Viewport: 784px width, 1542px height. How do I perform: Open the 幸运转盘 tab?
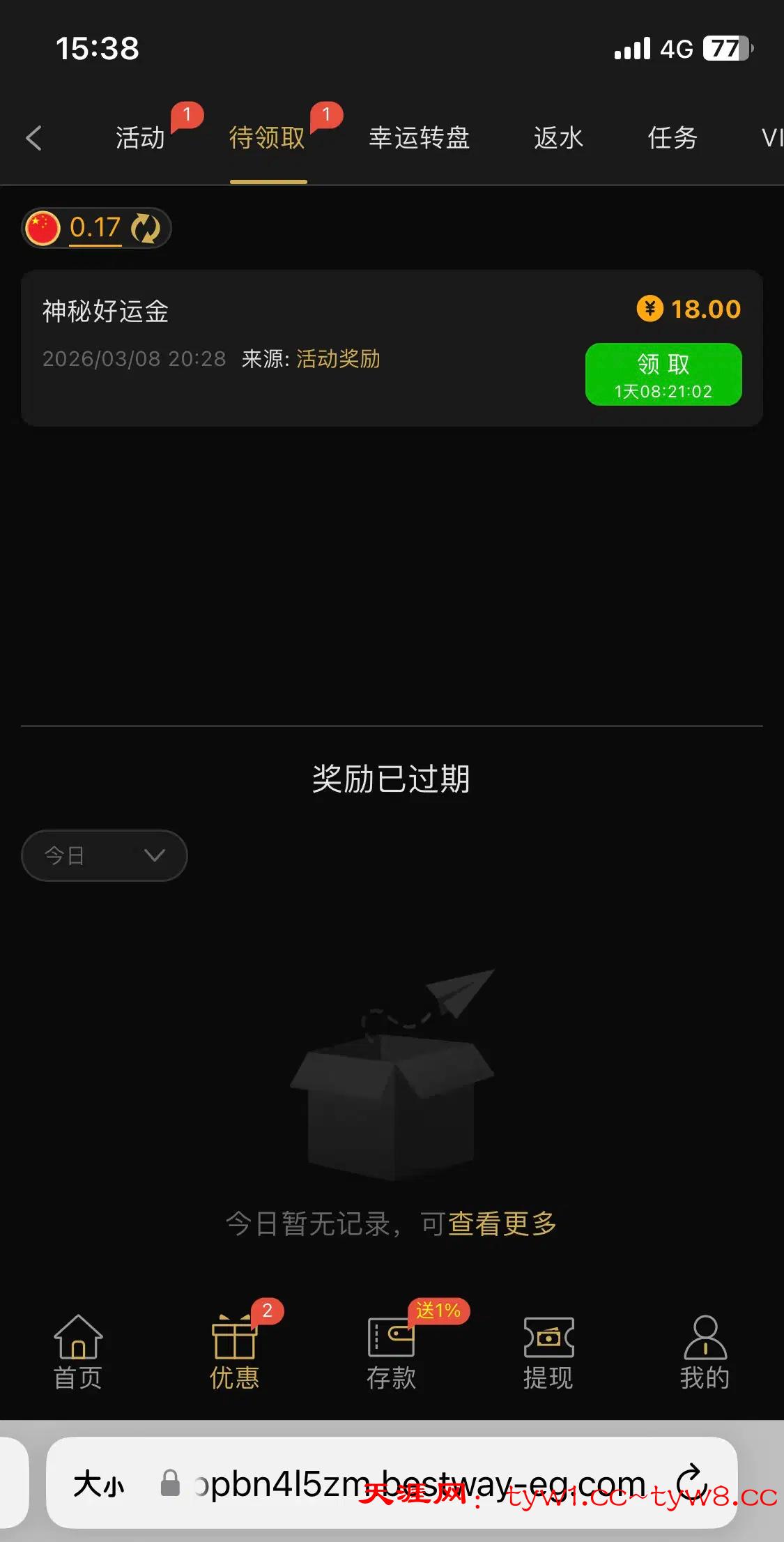pos(419,138)
